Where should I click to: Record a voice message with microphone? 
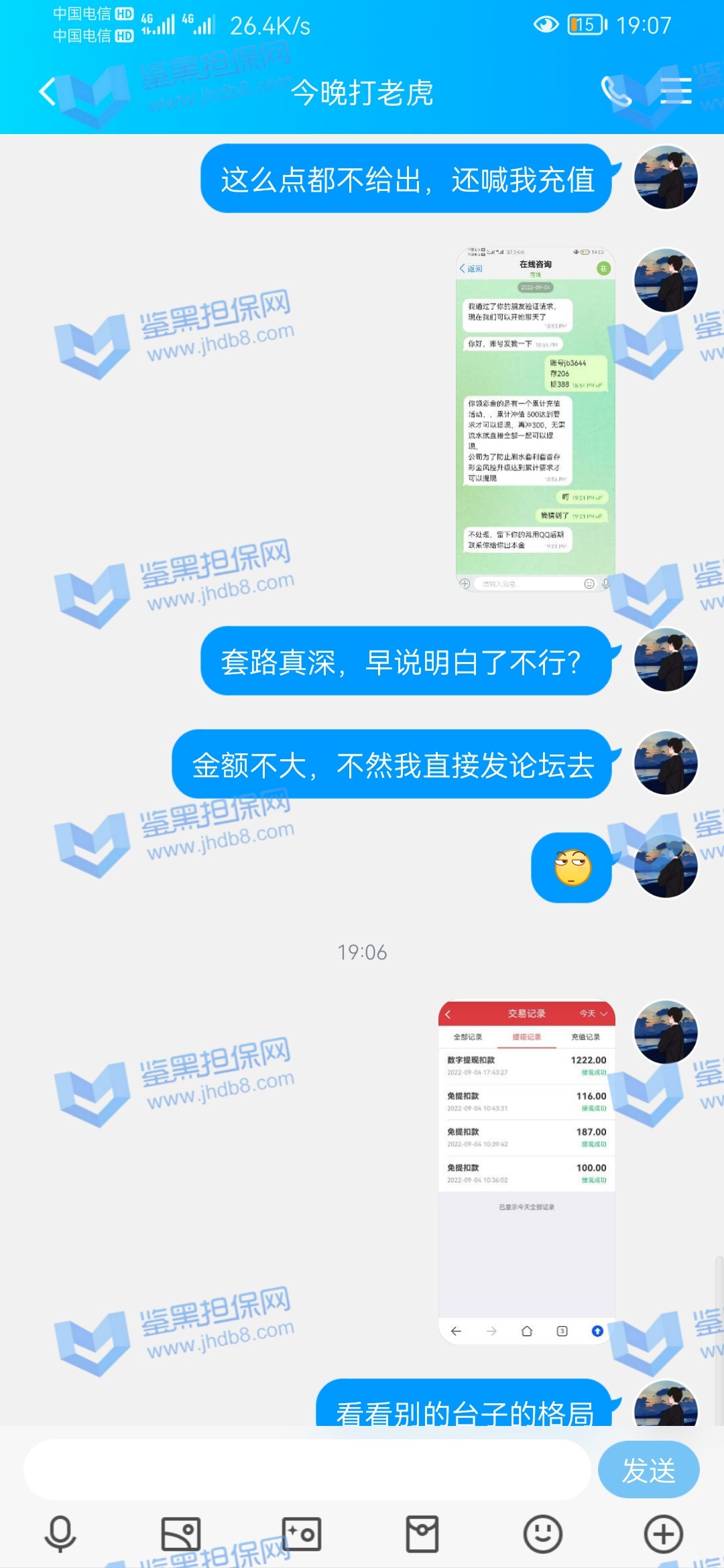point(60,1534)
